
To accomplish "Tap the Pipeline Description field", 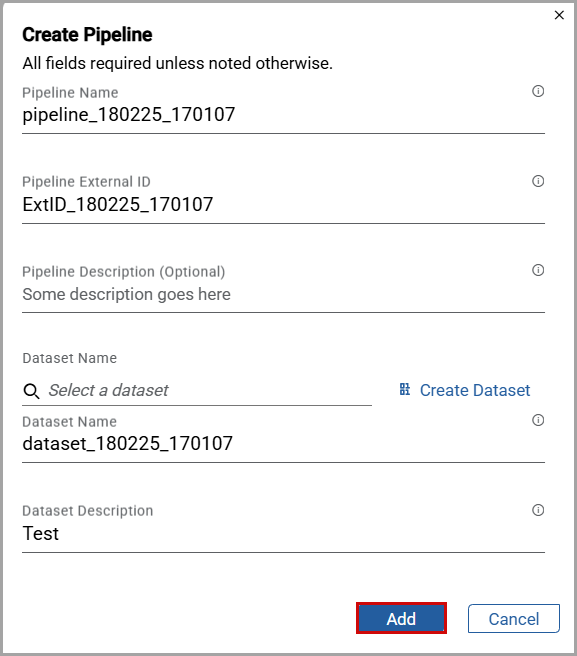I will tap(283, 295).
